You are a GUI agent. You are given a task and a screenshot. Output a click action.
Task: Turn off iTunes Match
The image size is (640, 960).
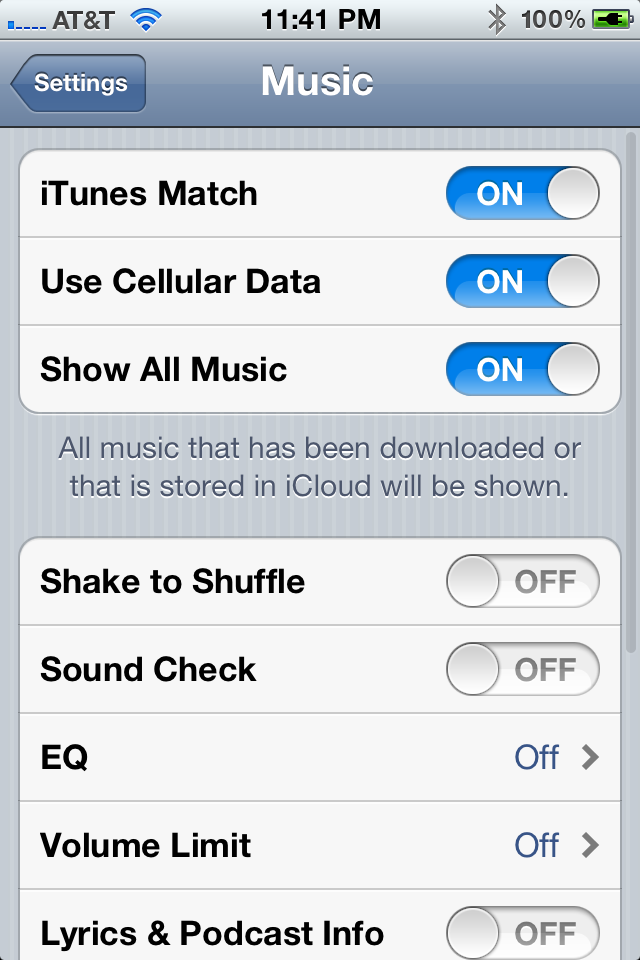[522, 194]
